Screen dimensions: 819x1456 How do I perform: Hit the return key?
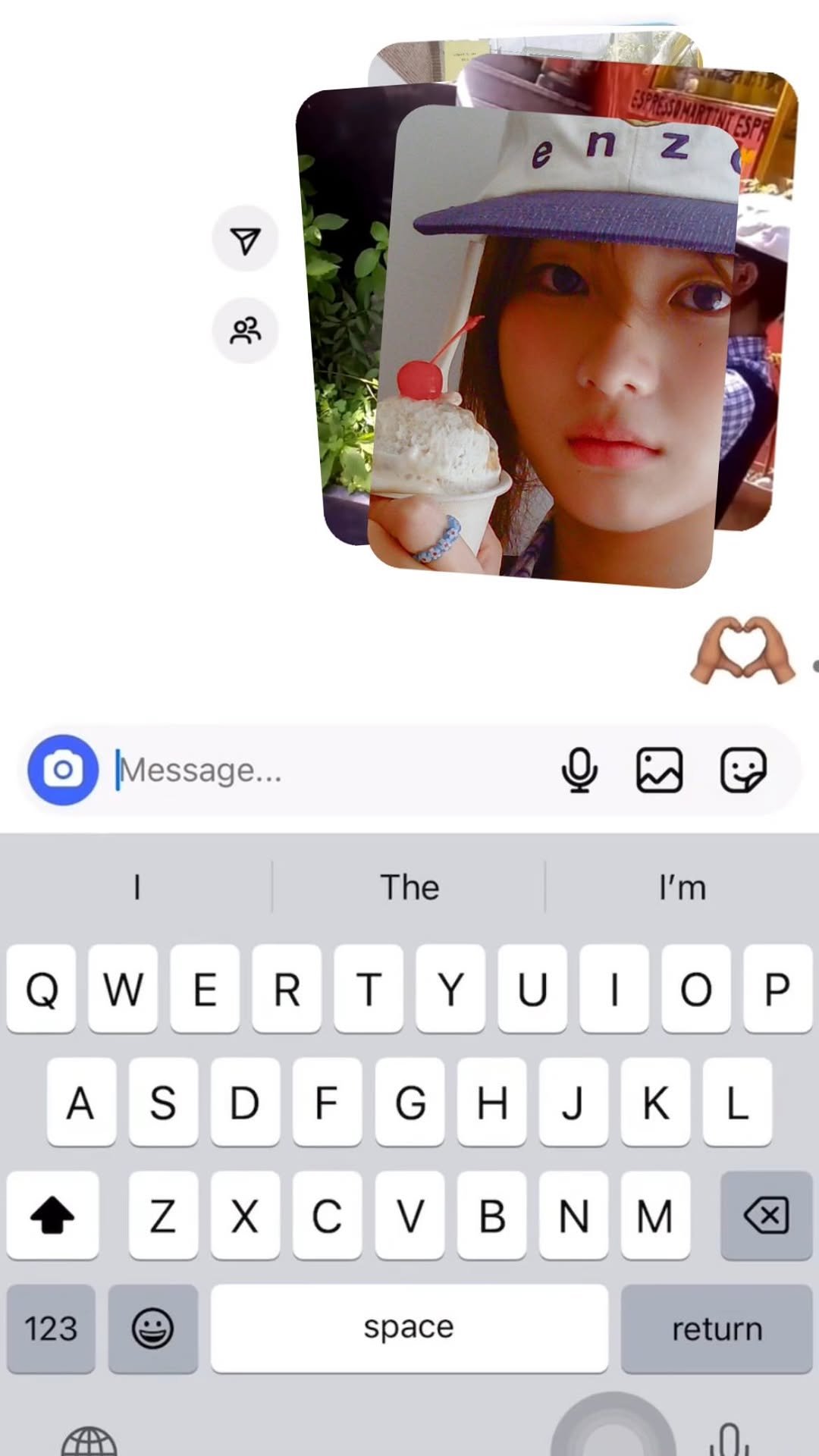[716, 1329]
